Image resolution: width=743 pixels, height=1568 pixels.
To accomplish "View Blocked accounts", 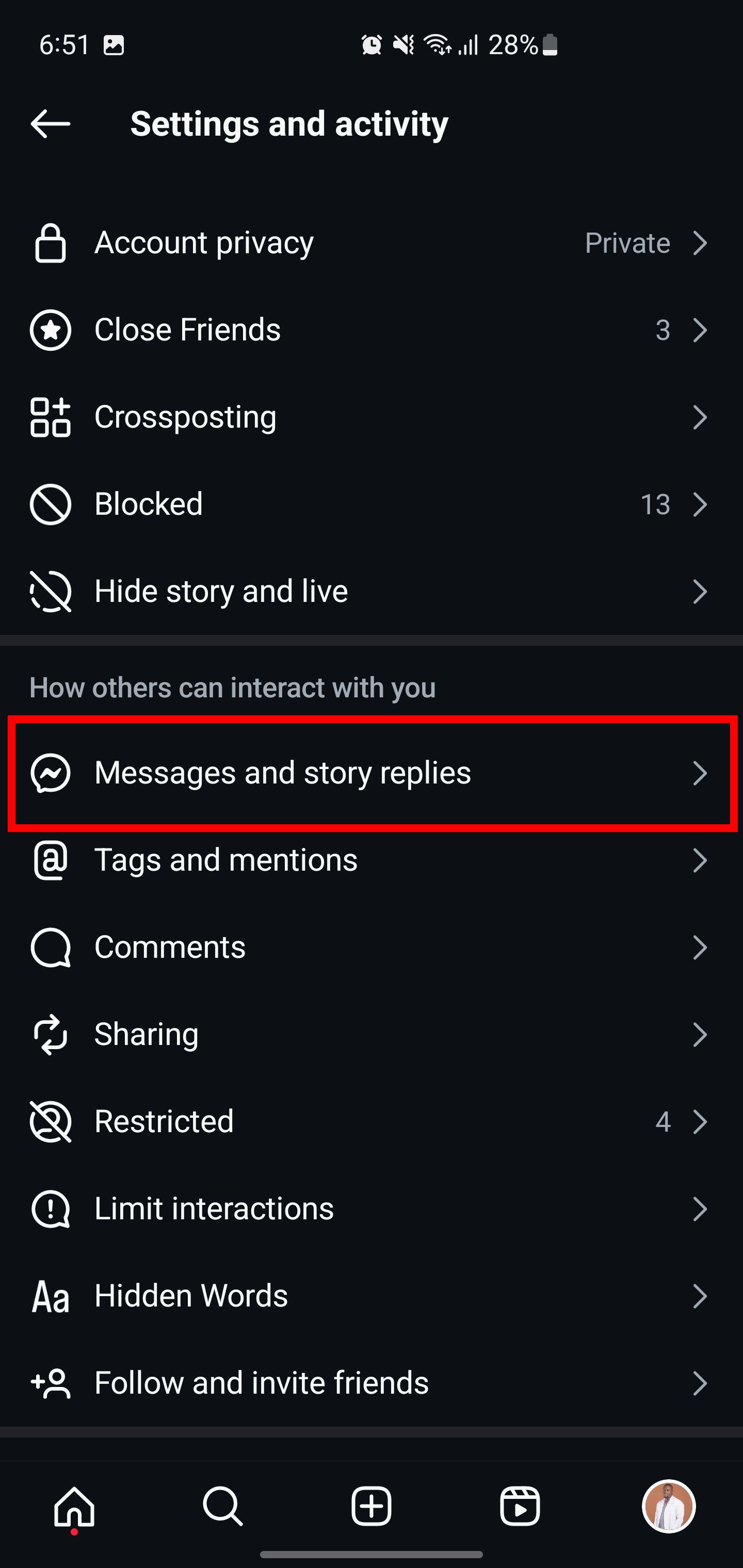I will click(x=370, y=504).
